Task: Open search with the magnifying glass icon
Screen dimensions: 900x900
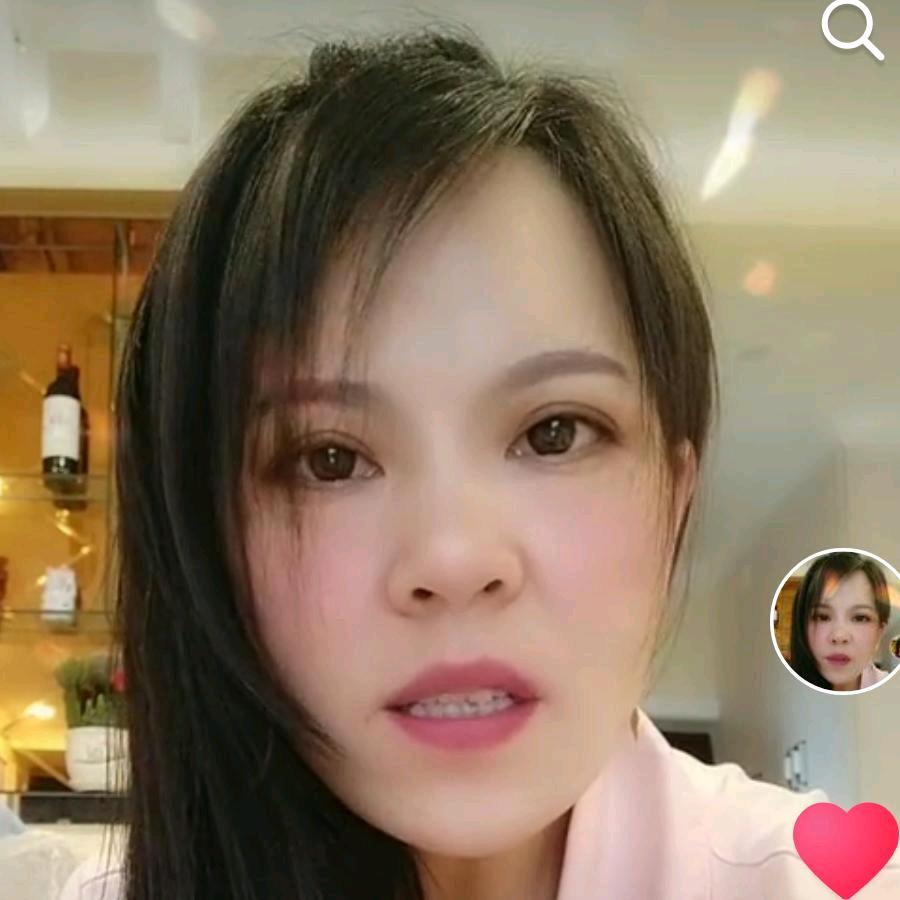Action: [851, 30]
